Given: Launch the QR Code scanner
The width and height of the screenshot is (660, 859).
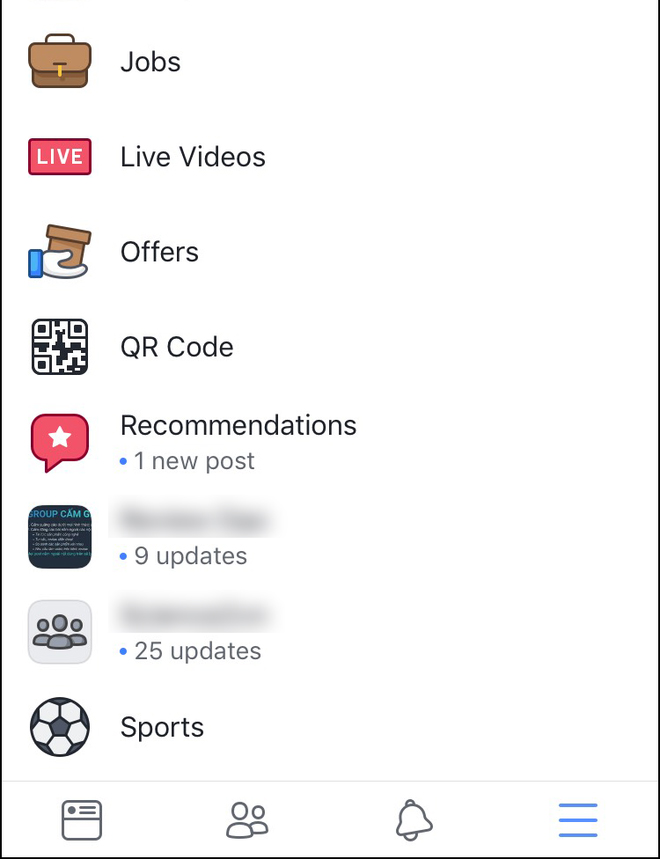Looking at the screenshot, I should coord(176,347).
